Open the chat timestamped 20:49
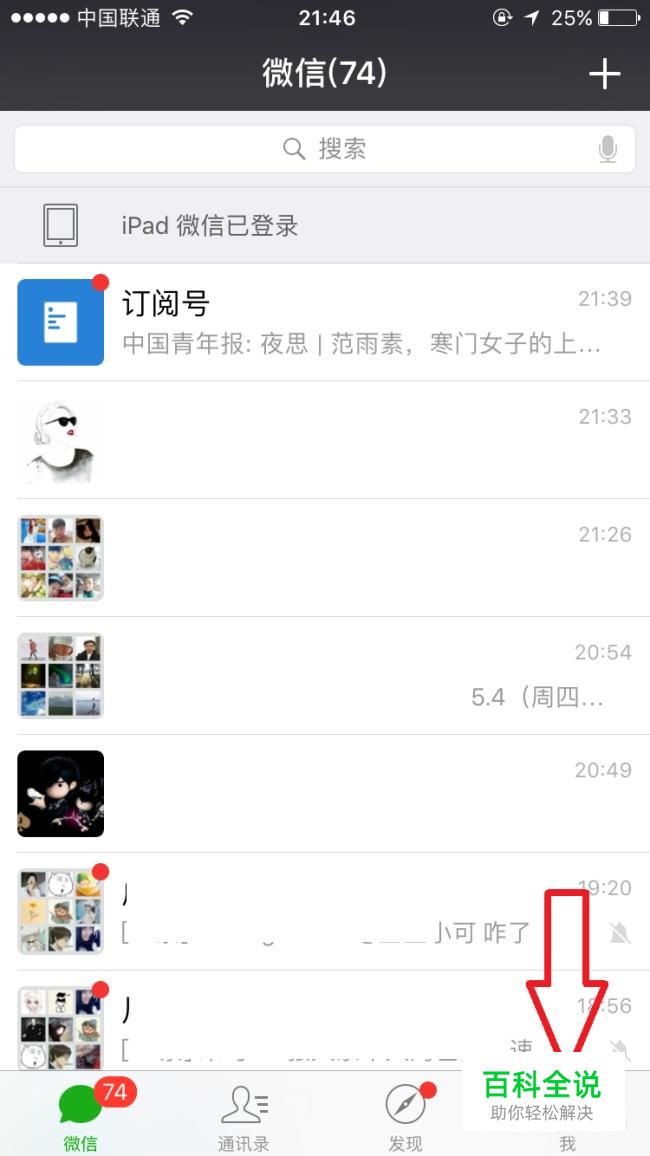The height and width of the screenshot is (1156, 650). click(x=325, y=793)
